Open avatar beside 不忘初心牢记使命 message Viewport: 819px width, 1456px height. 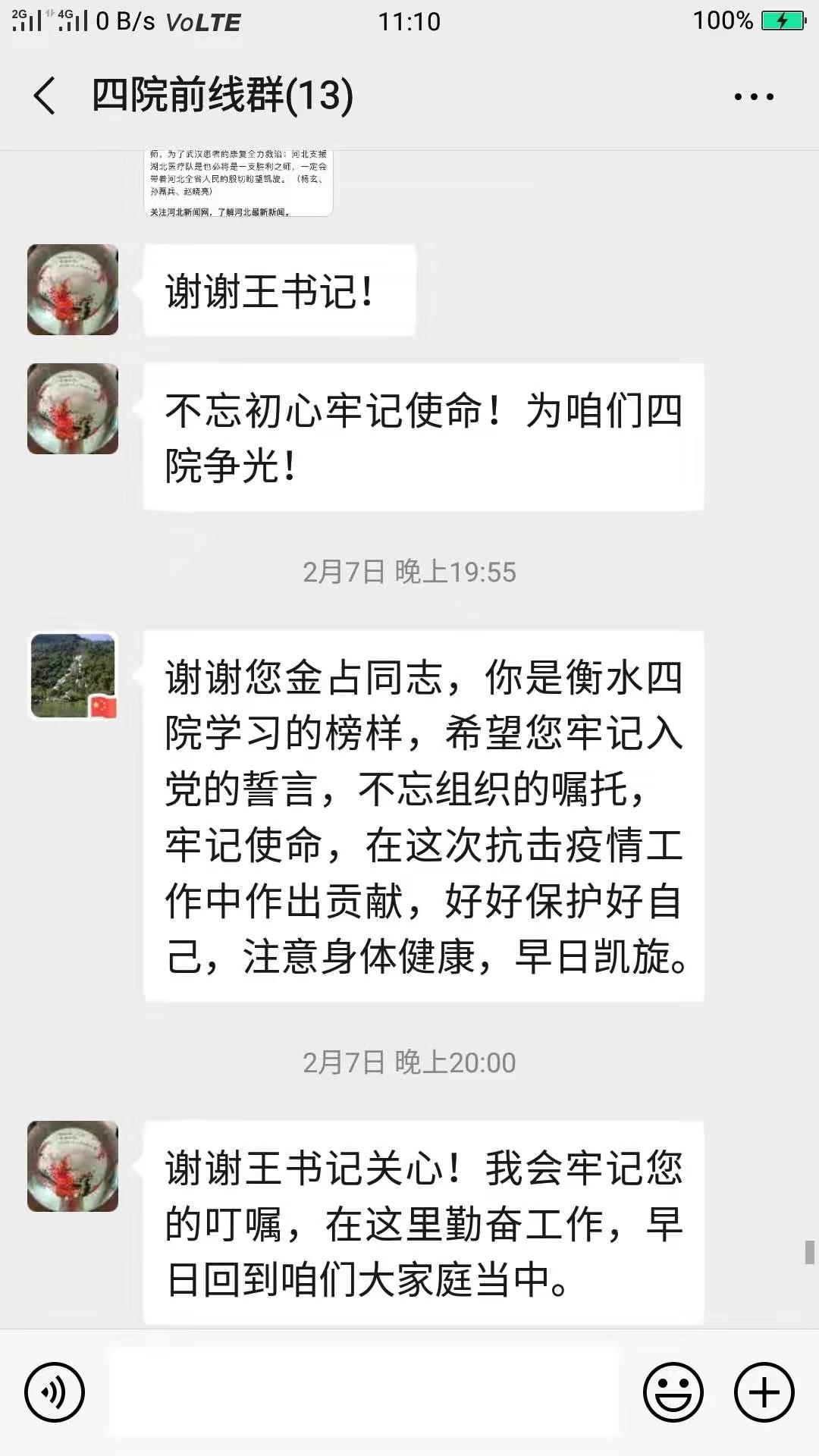pos(73,409)
